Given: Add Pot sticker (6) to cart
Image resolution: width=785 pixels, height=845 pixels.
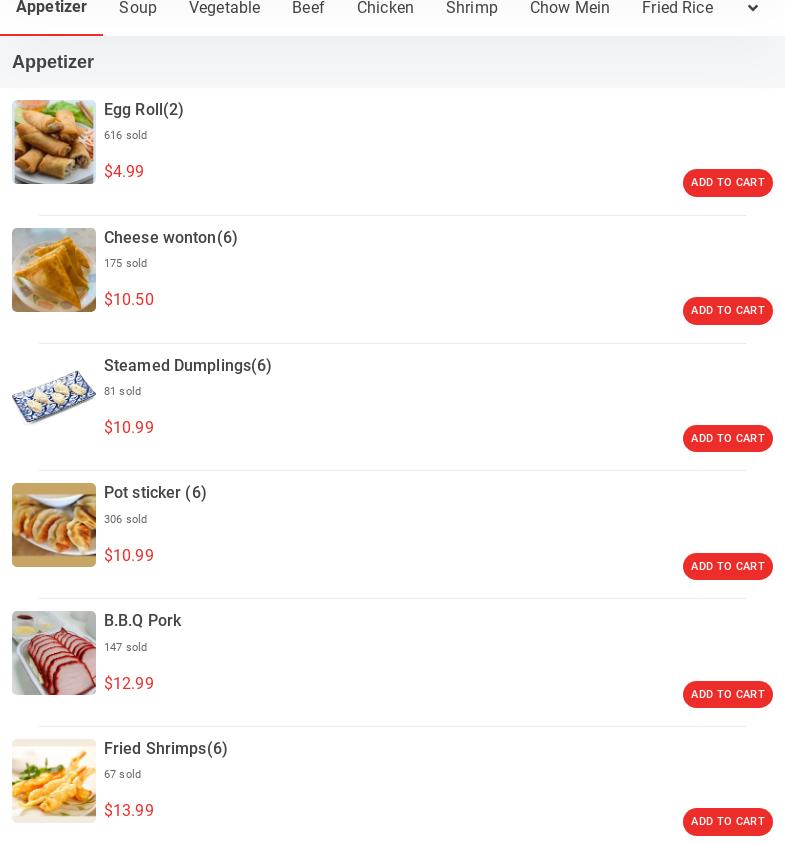Looking at the screenshot, I should [727, 567].
